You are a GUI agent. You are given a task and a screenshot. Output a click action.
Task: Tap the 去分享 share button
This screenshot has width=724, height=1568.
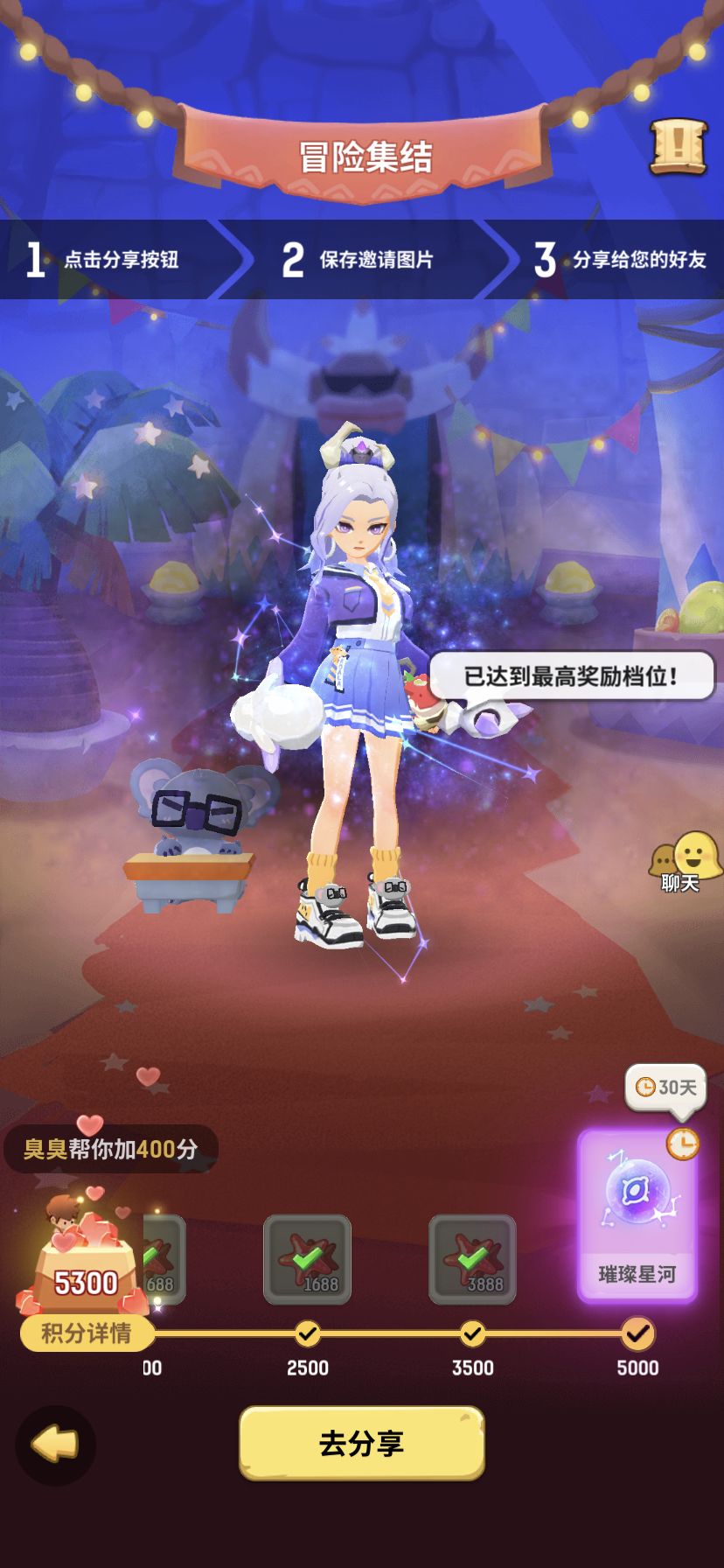(361, 1443)
